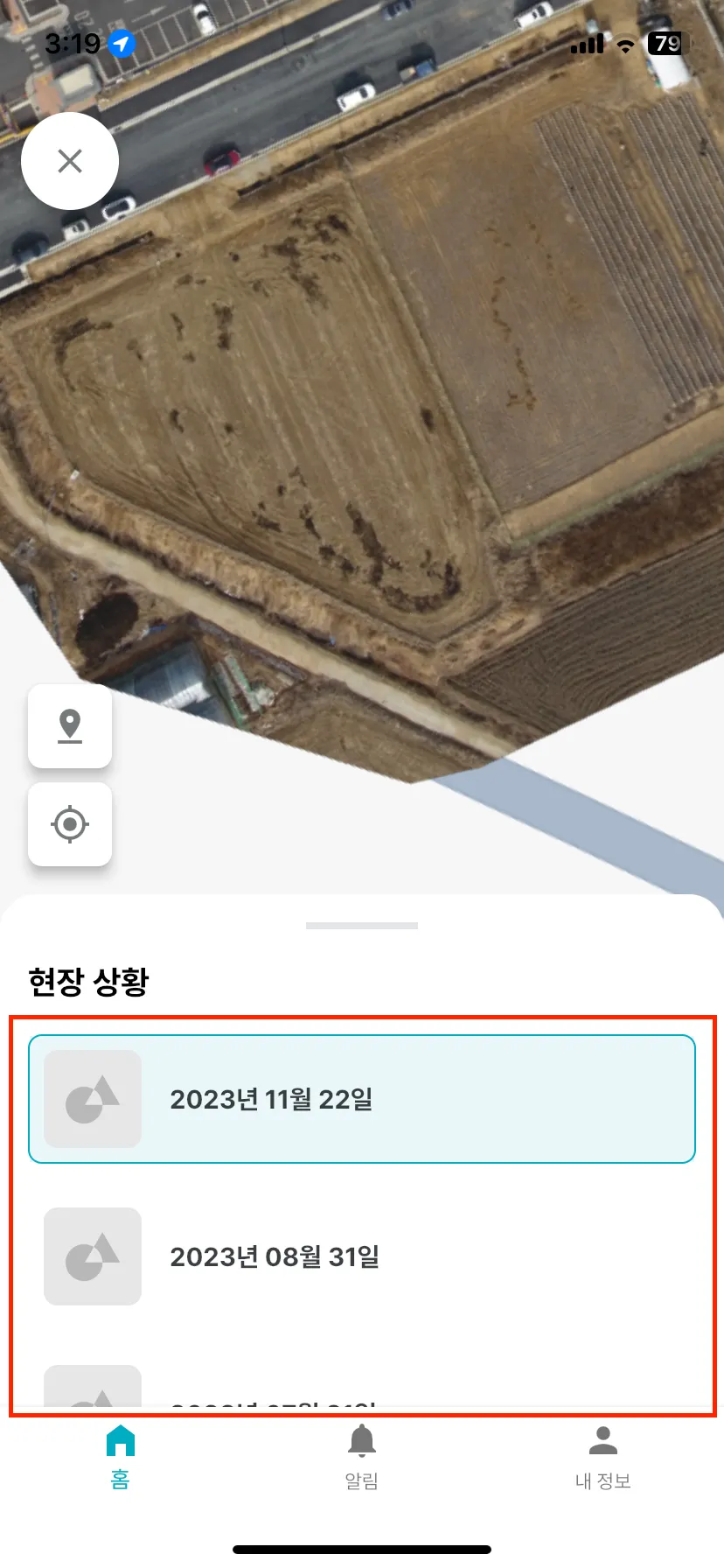
Task: Center map on my current location
Action: point(70,824)
